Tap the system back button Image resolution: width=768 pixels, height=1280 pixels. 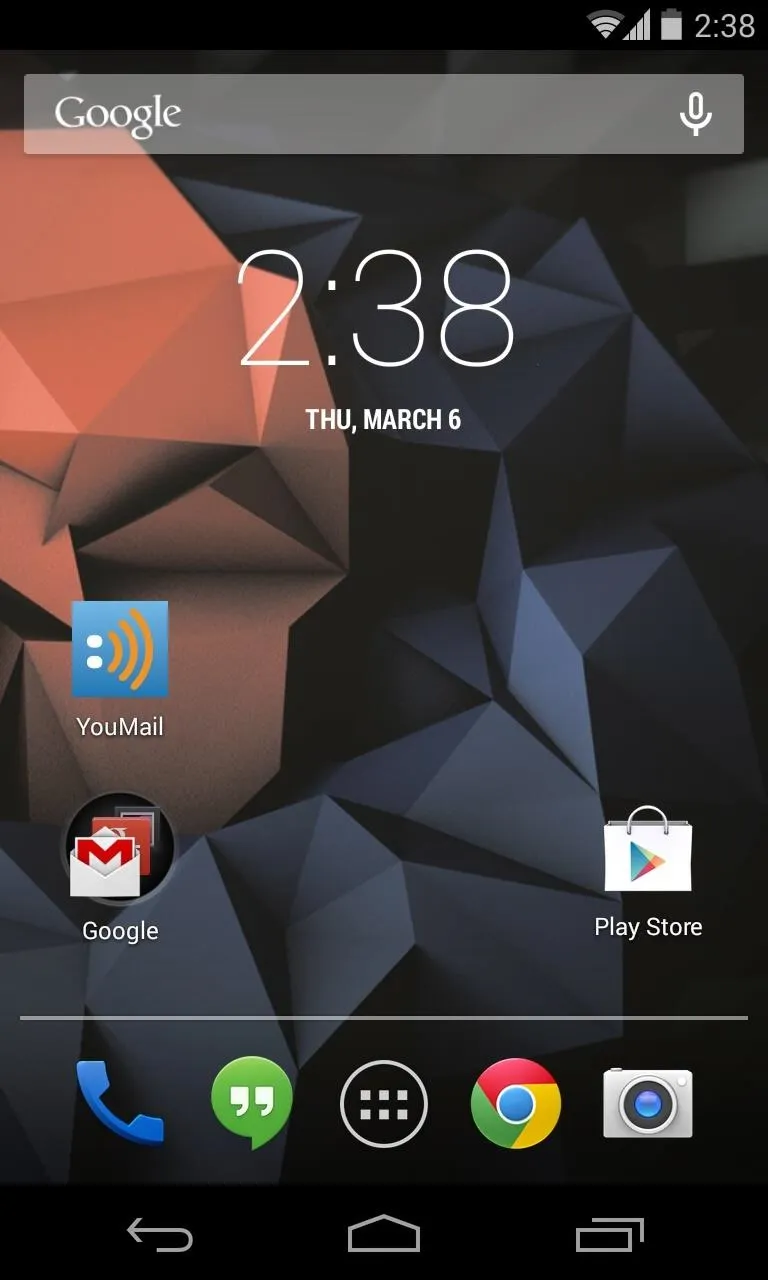pyautogui.click(x=160, y=1236)
